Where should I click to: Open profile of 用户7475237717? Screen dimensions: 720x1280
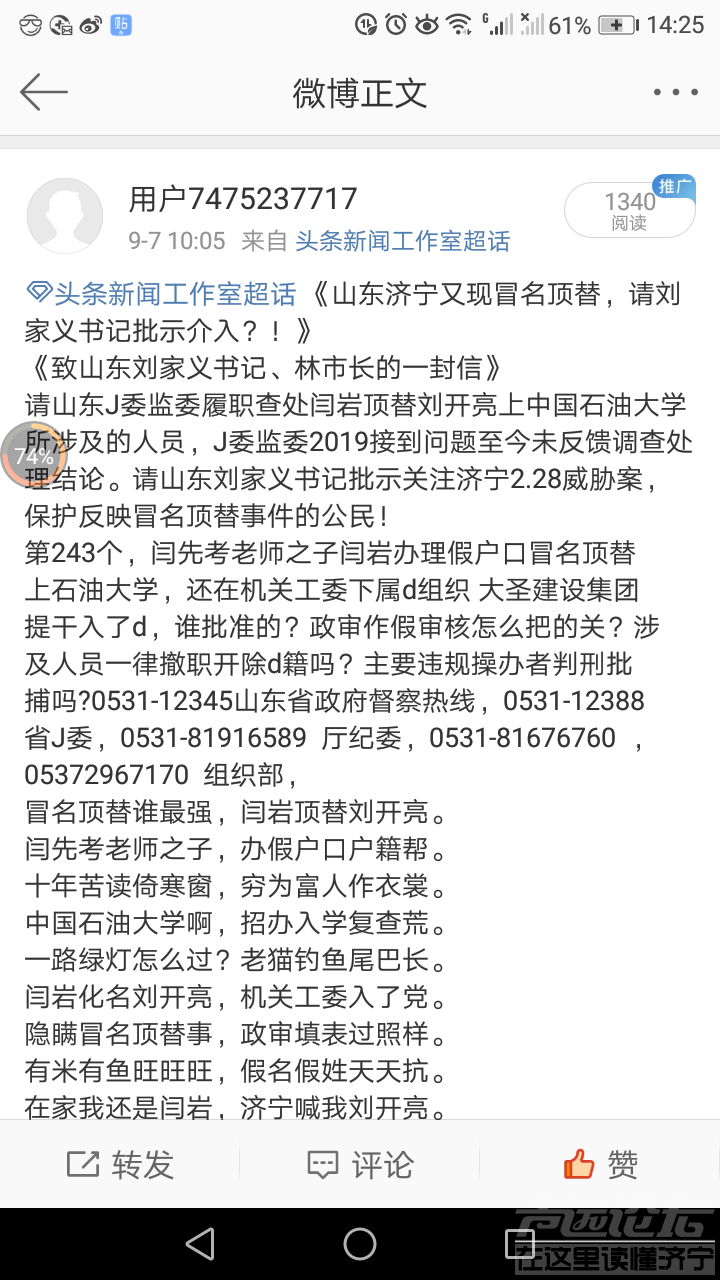point(245,197)
